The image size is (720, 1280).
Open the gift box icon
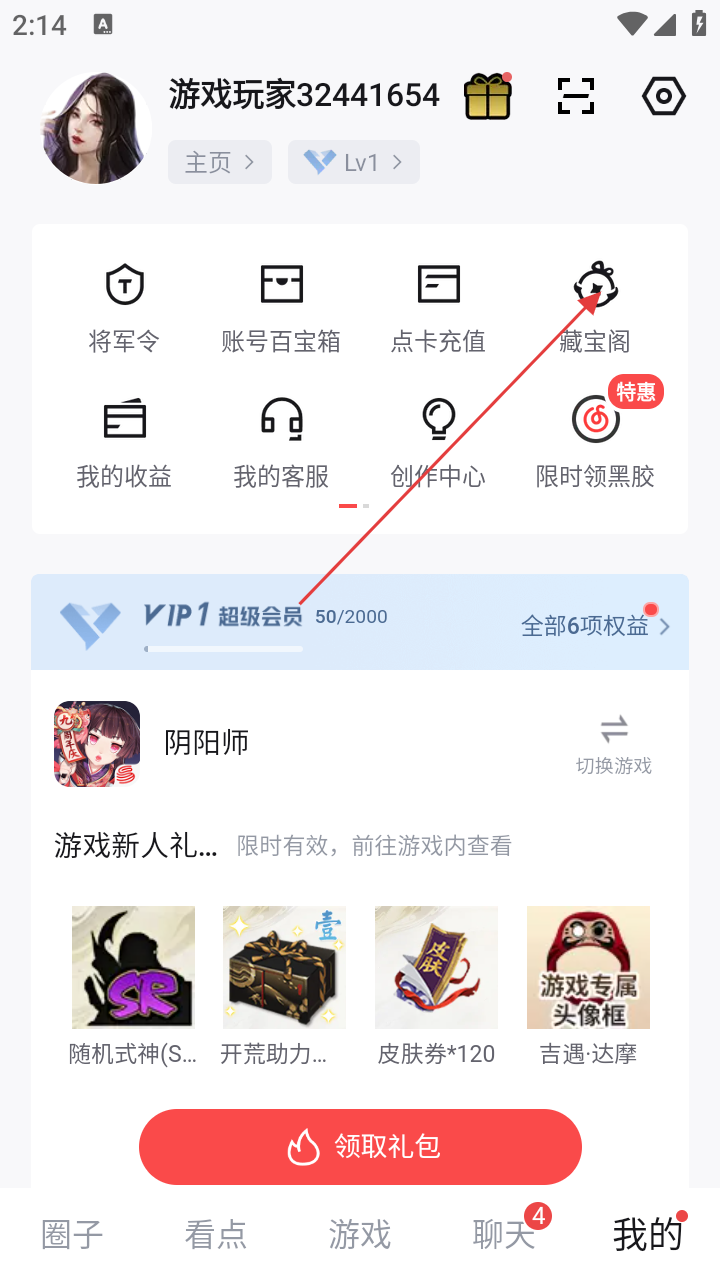click(x=488, y=97)
